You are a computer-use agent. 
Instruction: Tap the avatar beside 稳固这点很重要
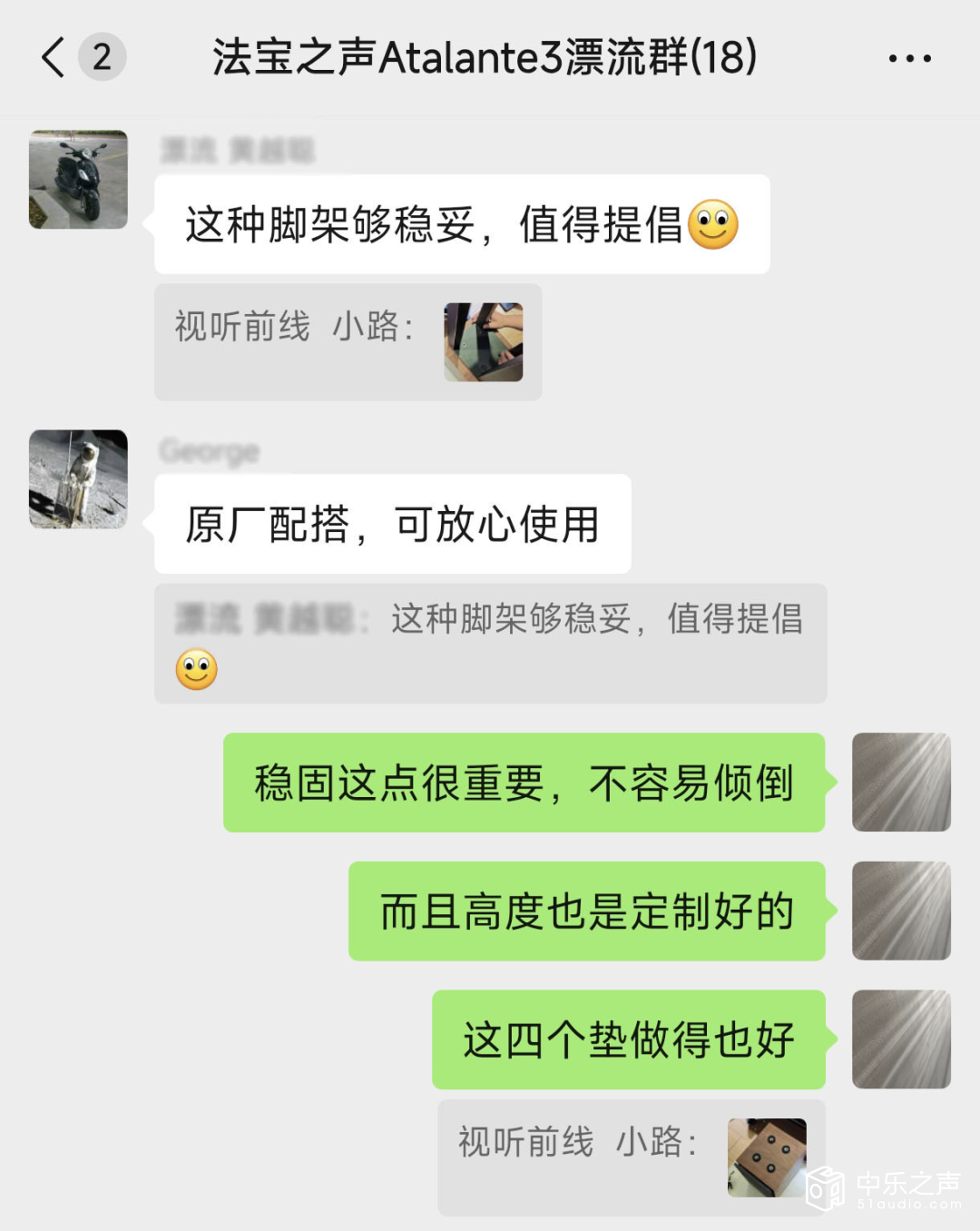[x=900, y=782]
